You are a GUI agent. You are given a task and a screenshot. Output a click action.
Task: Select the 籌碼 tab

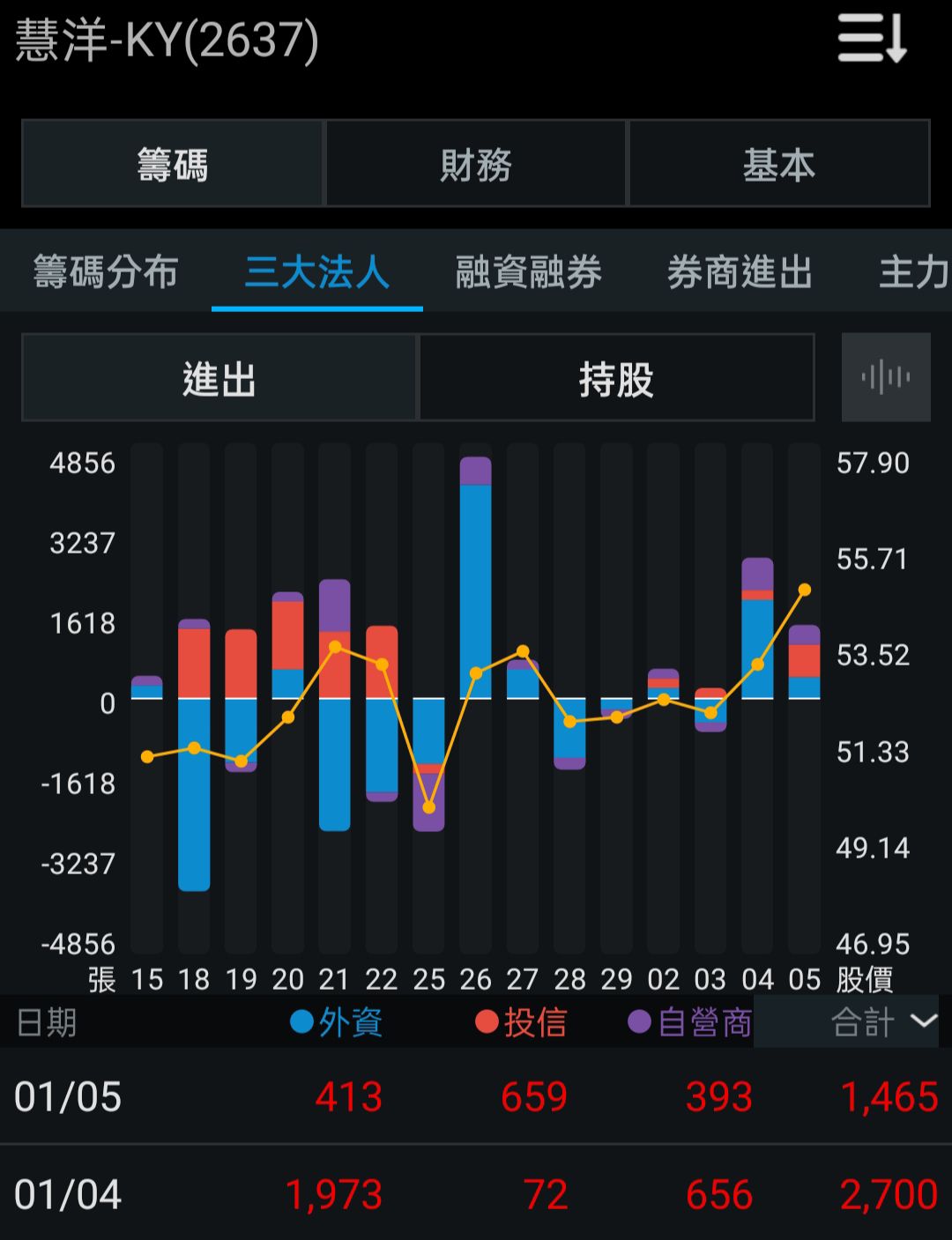pos(174,165)
